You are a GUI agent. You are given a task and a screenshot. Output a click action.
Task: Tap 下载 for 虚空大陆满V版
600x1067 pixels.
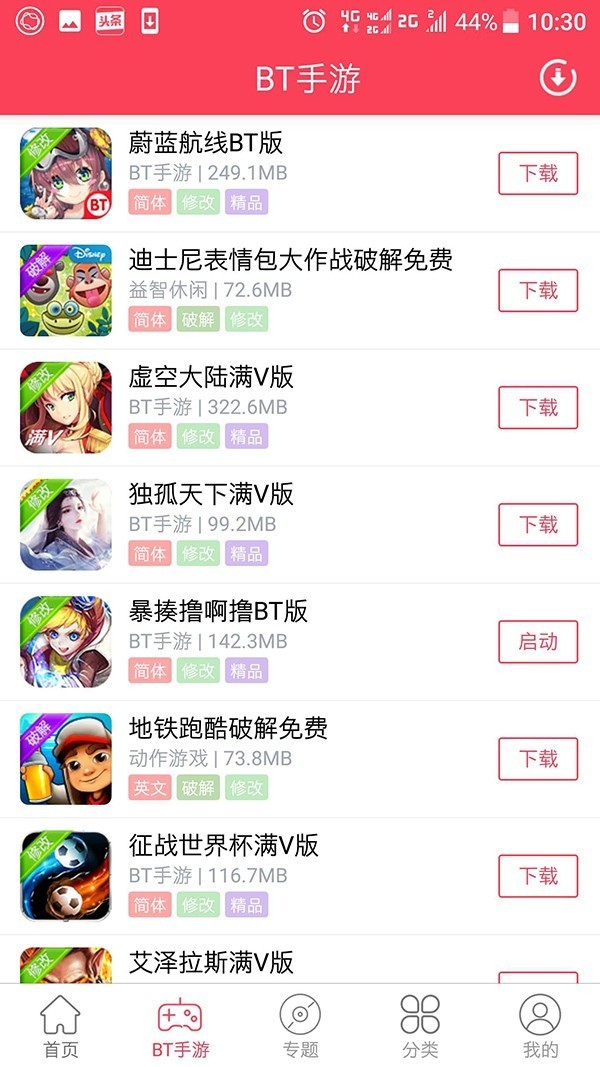click(x=538, y=407)
